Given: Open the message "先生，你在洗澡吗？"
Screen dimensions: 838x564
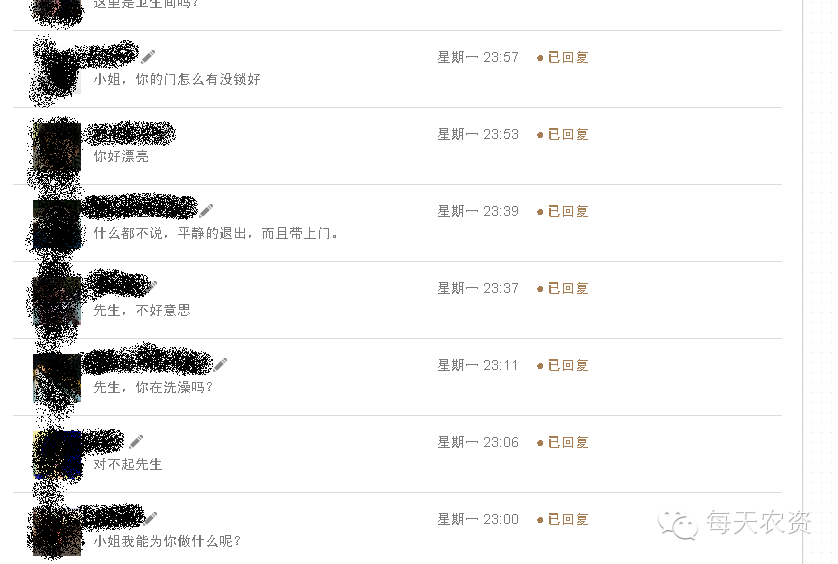Looking at the screenshot, I should [x=153, y=387].
